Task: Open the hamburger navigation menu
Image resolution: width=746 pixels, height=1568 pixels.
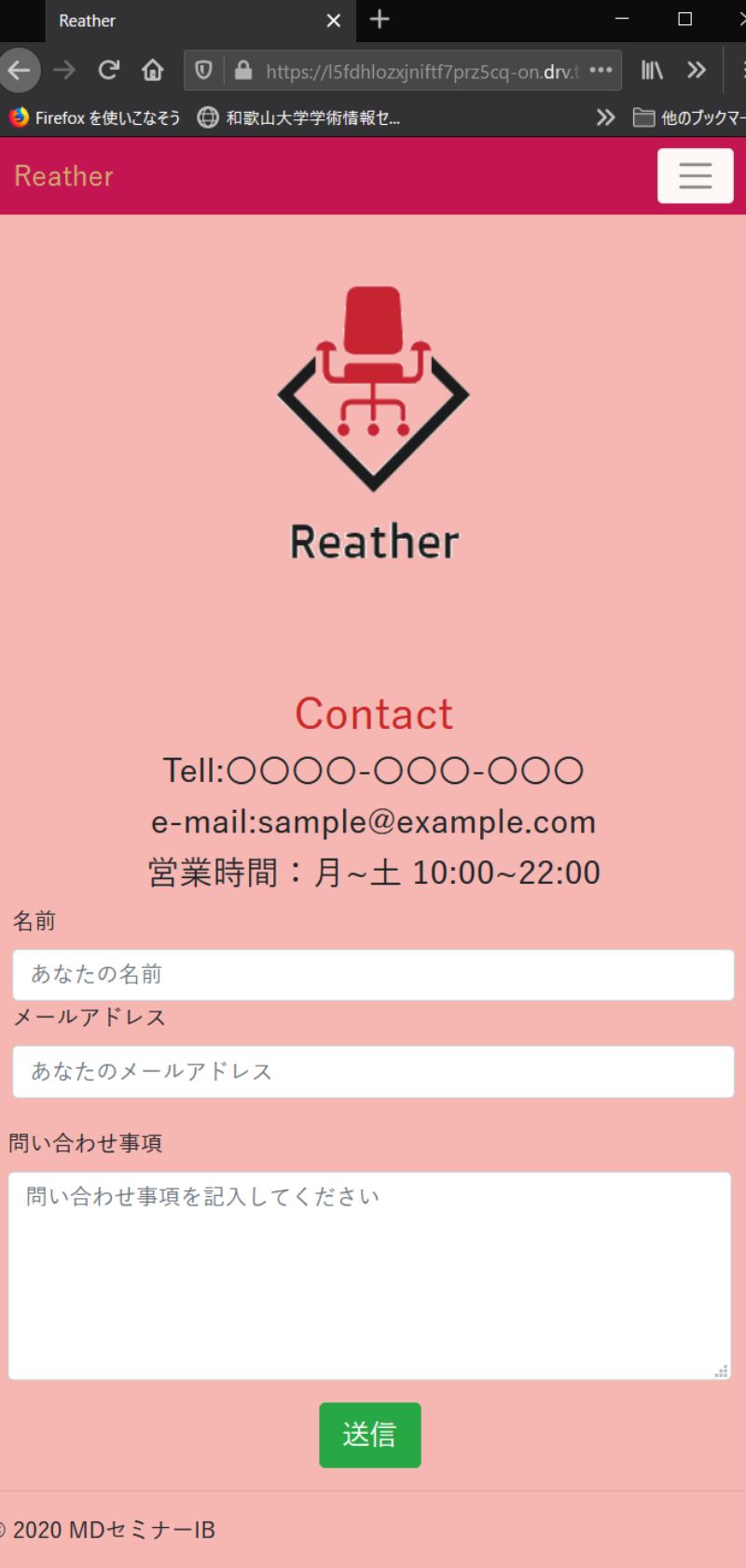Action: tap(695, 175)
